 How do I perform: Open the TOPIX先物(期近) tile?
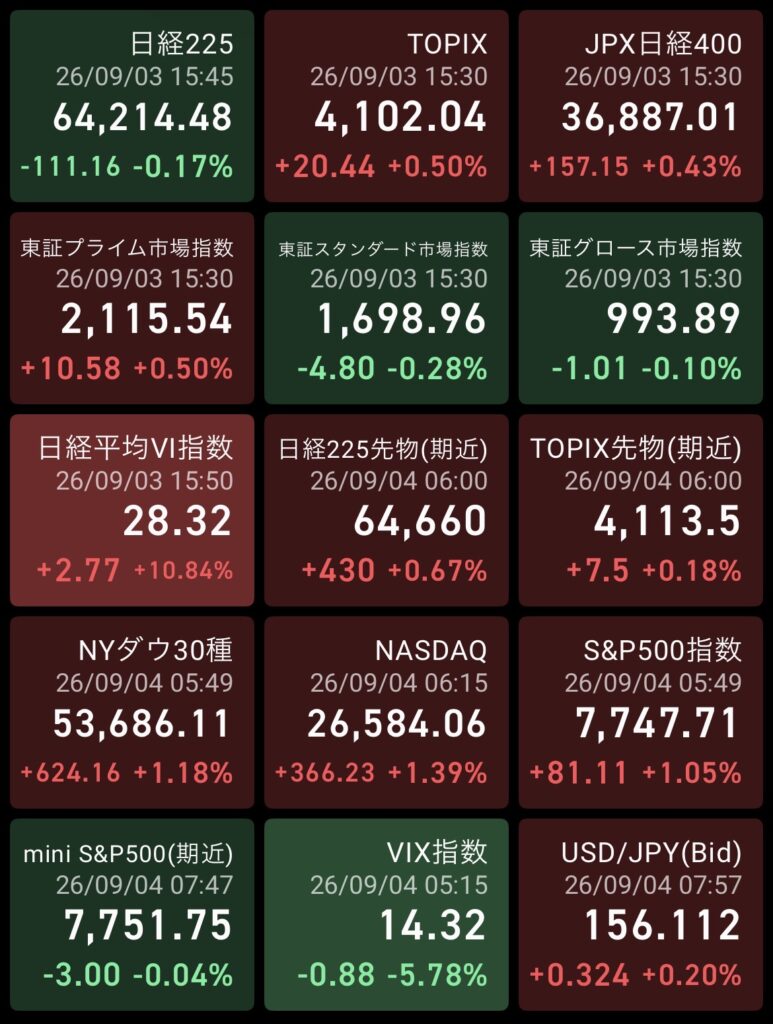(x=640, y=510)
